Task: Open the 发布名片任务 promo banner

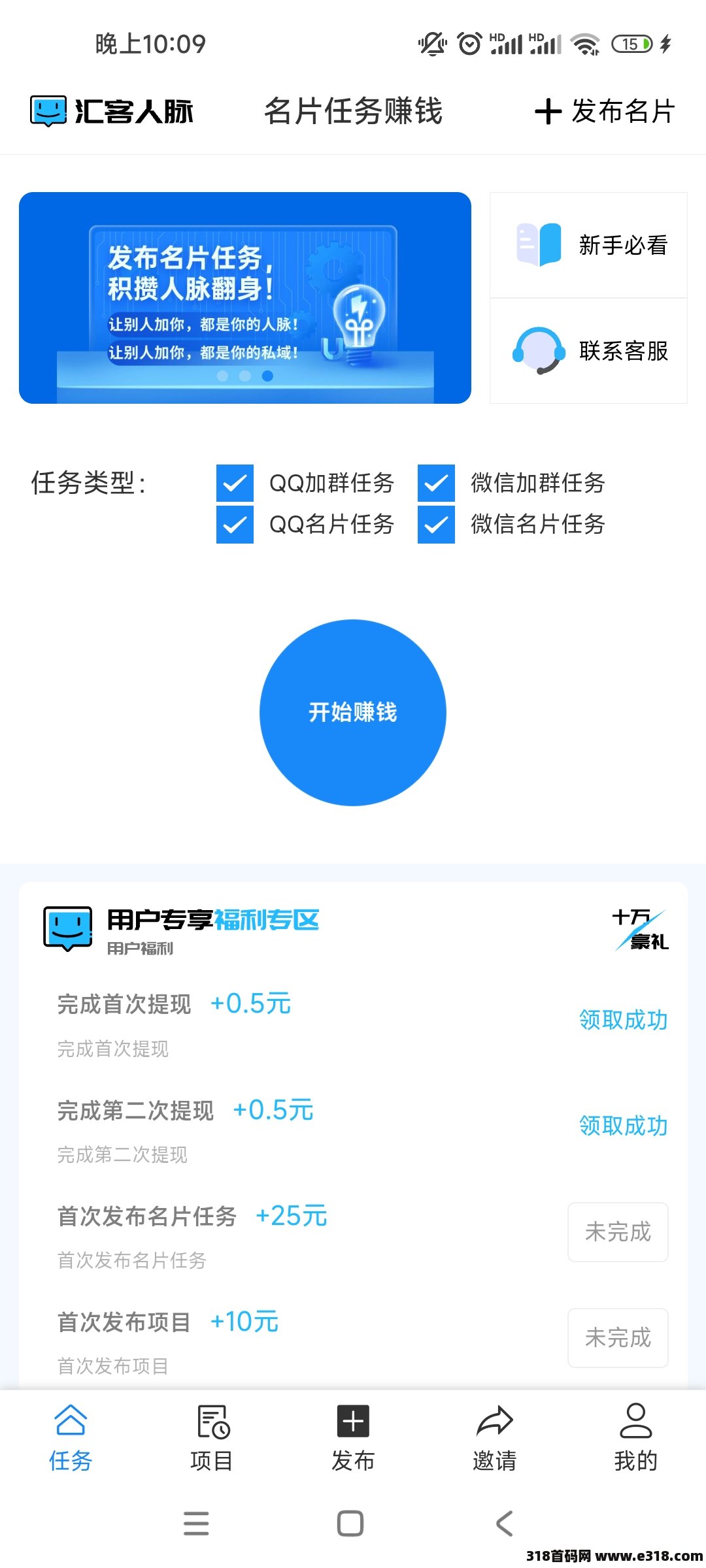Action: click(244, 298)
